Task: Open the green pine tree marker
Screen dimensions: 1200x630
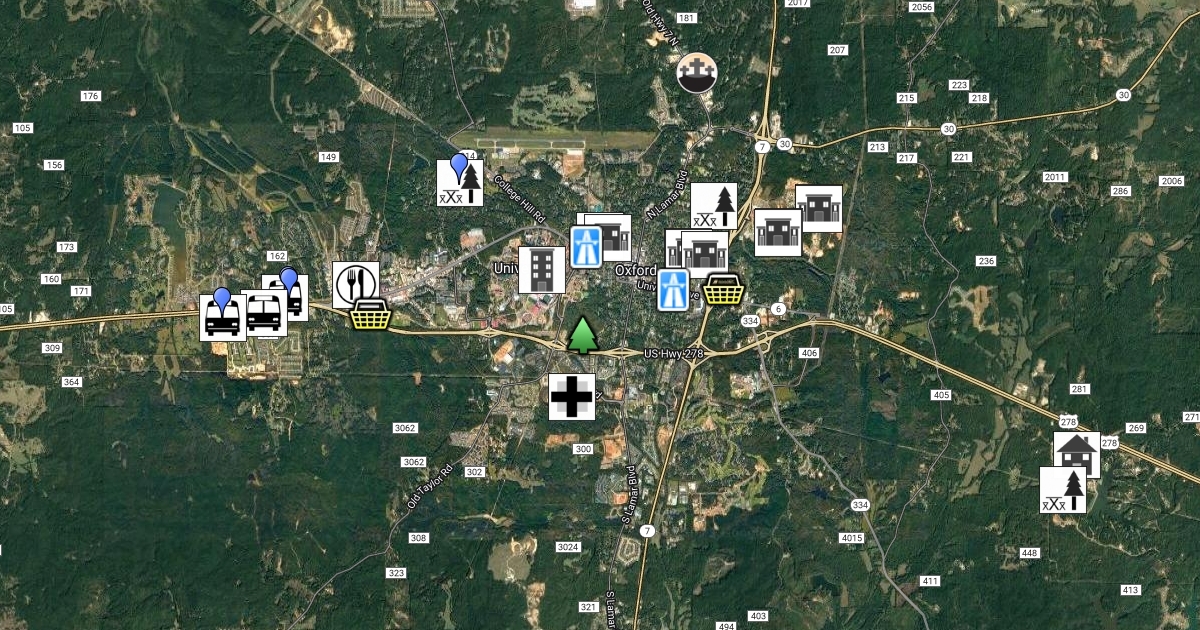Action: 582,336
